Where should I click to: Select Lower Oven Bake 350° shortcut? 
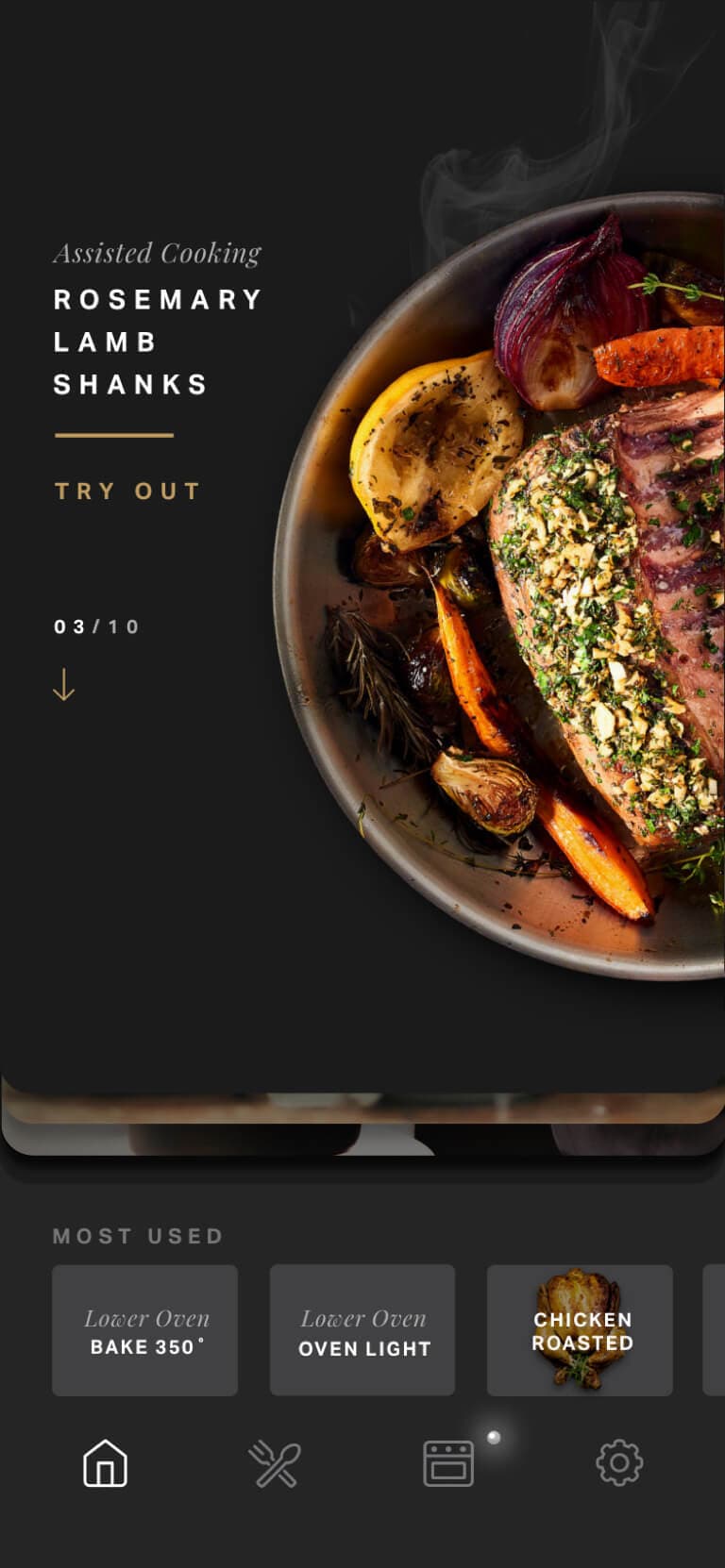(144, 1330)
